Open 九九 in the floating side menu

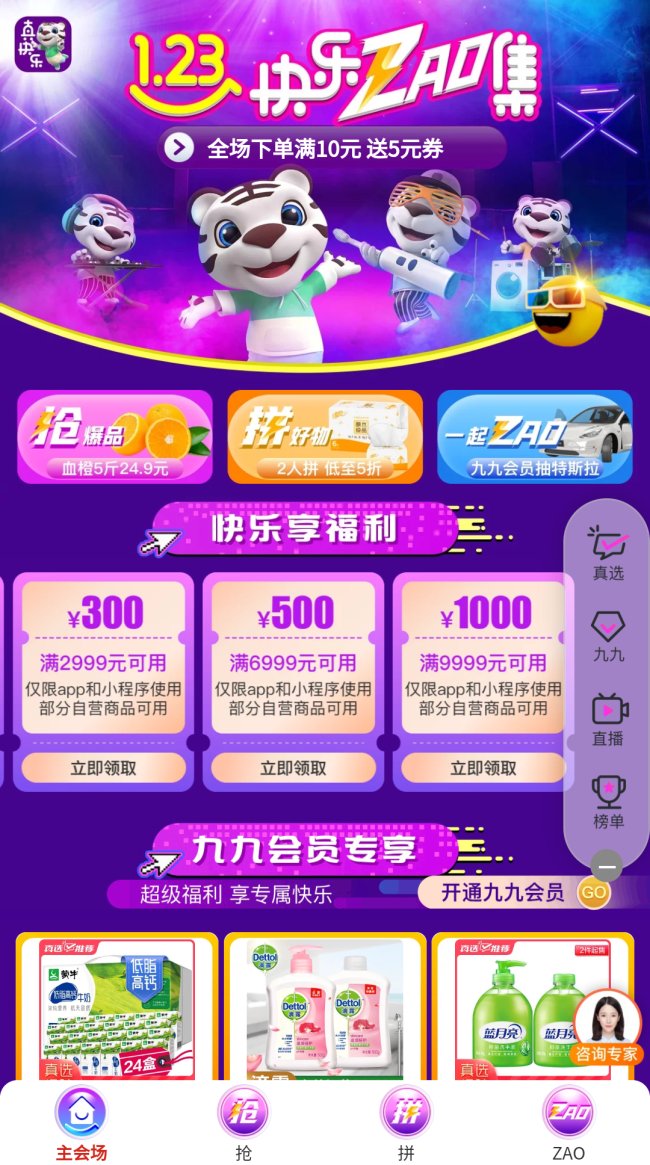coord(608,638)
